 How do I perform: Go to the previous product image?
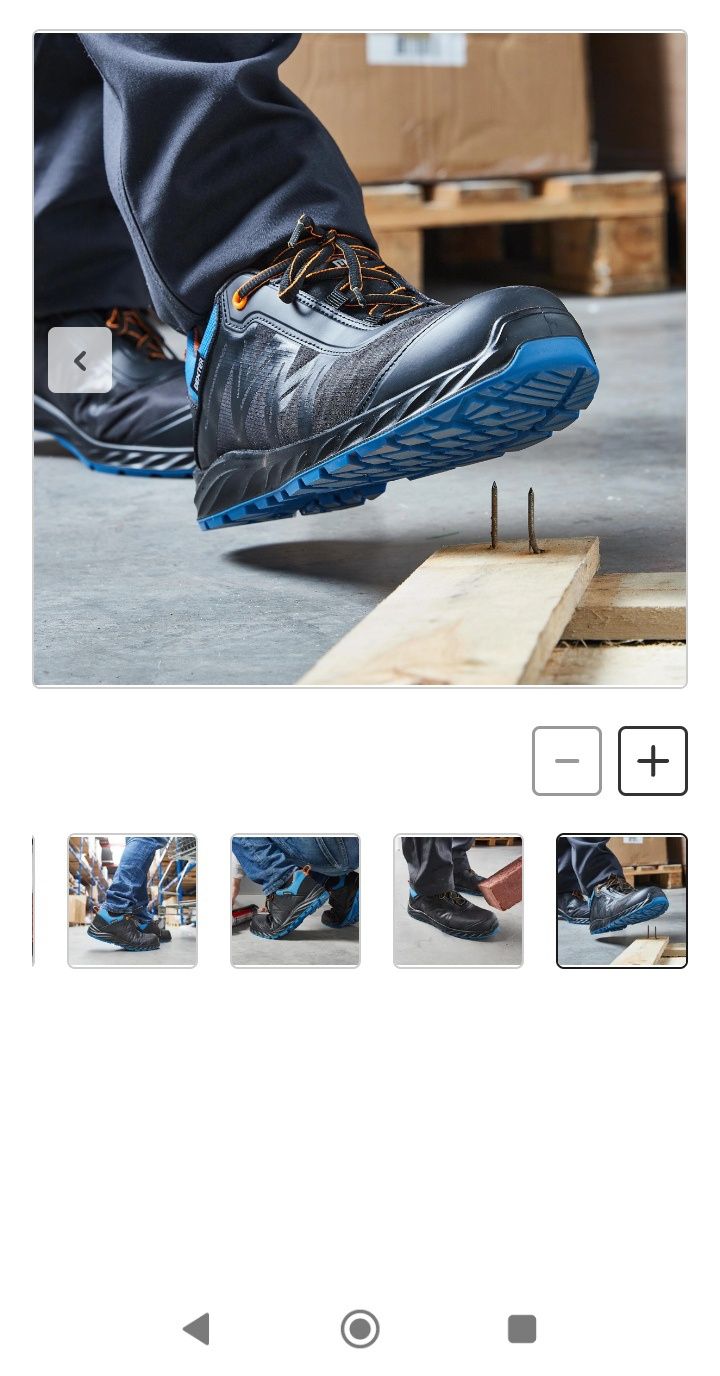pos(80,360)
